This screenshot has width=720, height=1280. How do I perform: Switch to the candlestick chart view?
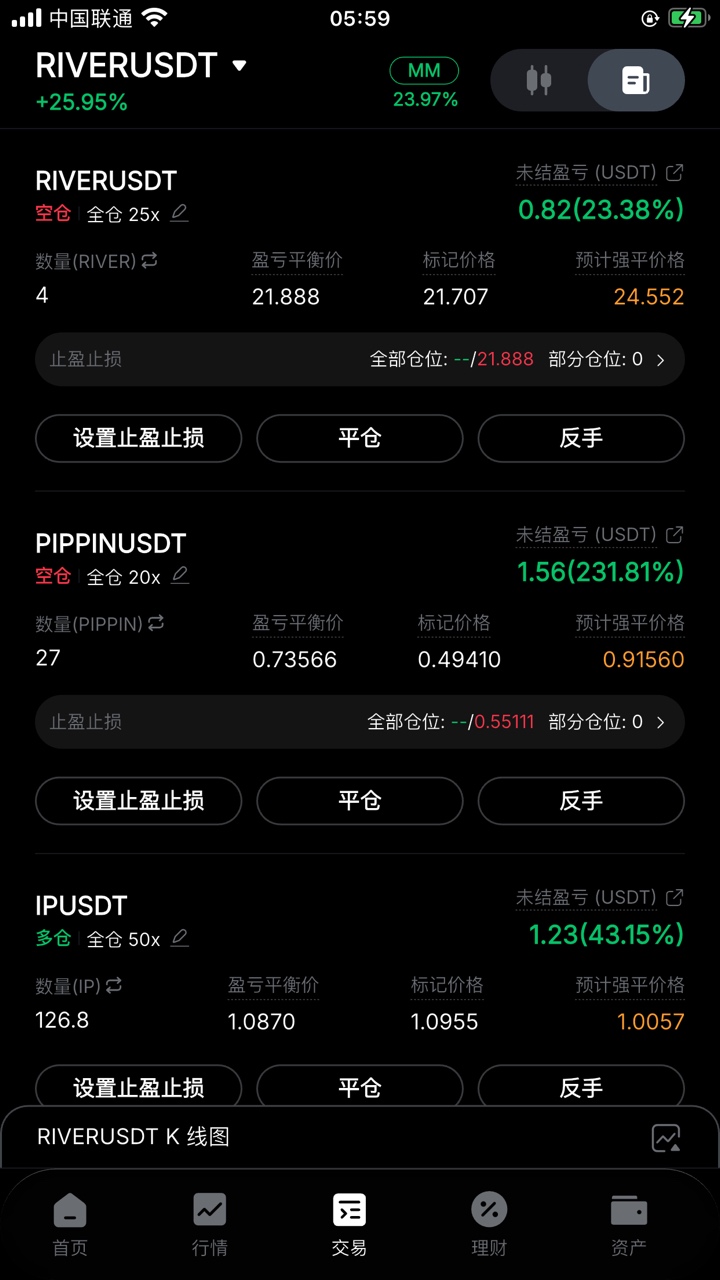[x=539, y=80]
